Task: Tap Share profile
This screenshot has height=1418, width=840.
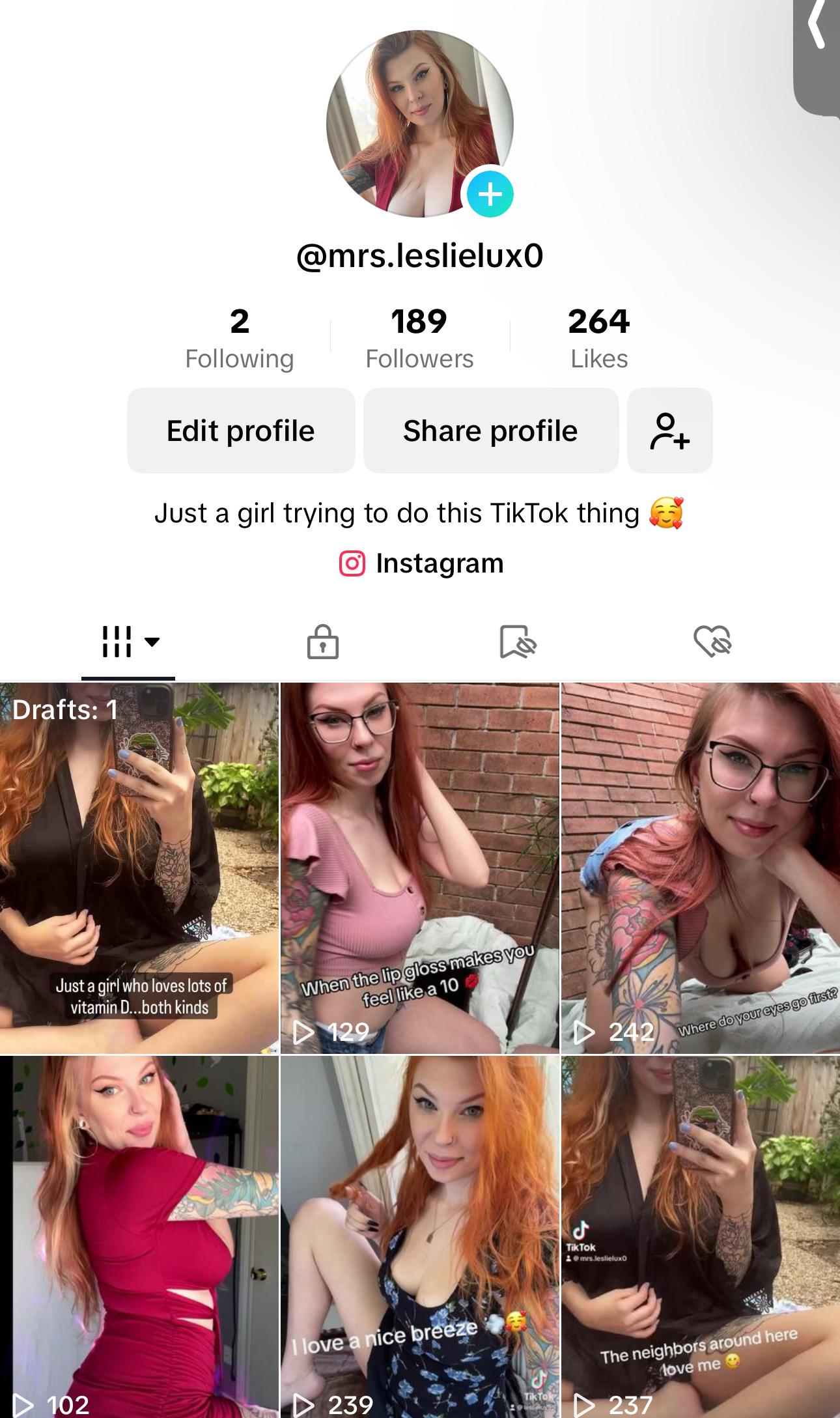Action: (x=490, y=431)
